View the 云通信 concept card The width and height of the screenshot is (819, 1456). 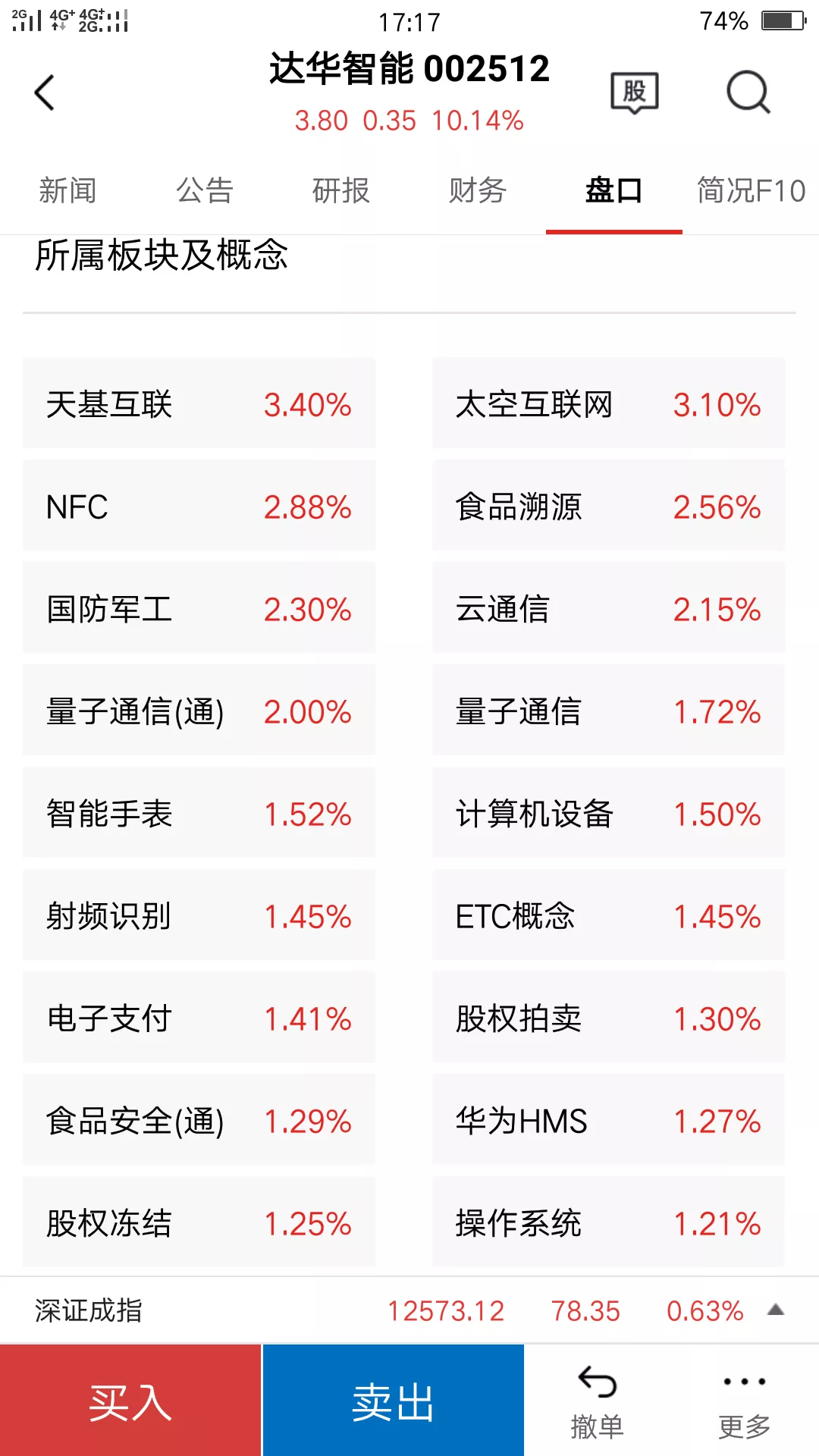[608, 608]
